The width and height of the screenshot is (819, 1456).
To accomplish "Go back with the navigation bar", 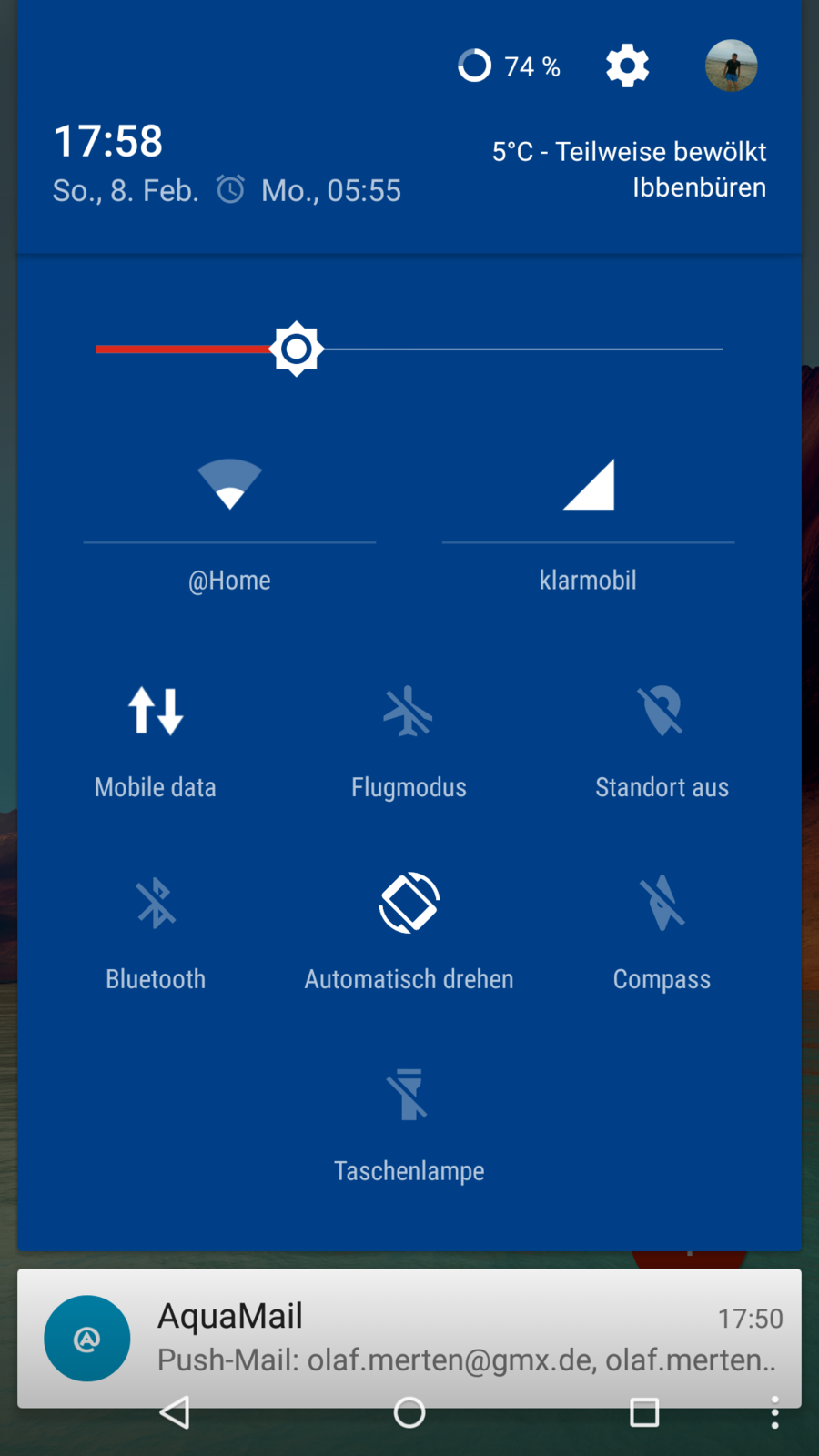I will click(175, 1412).
